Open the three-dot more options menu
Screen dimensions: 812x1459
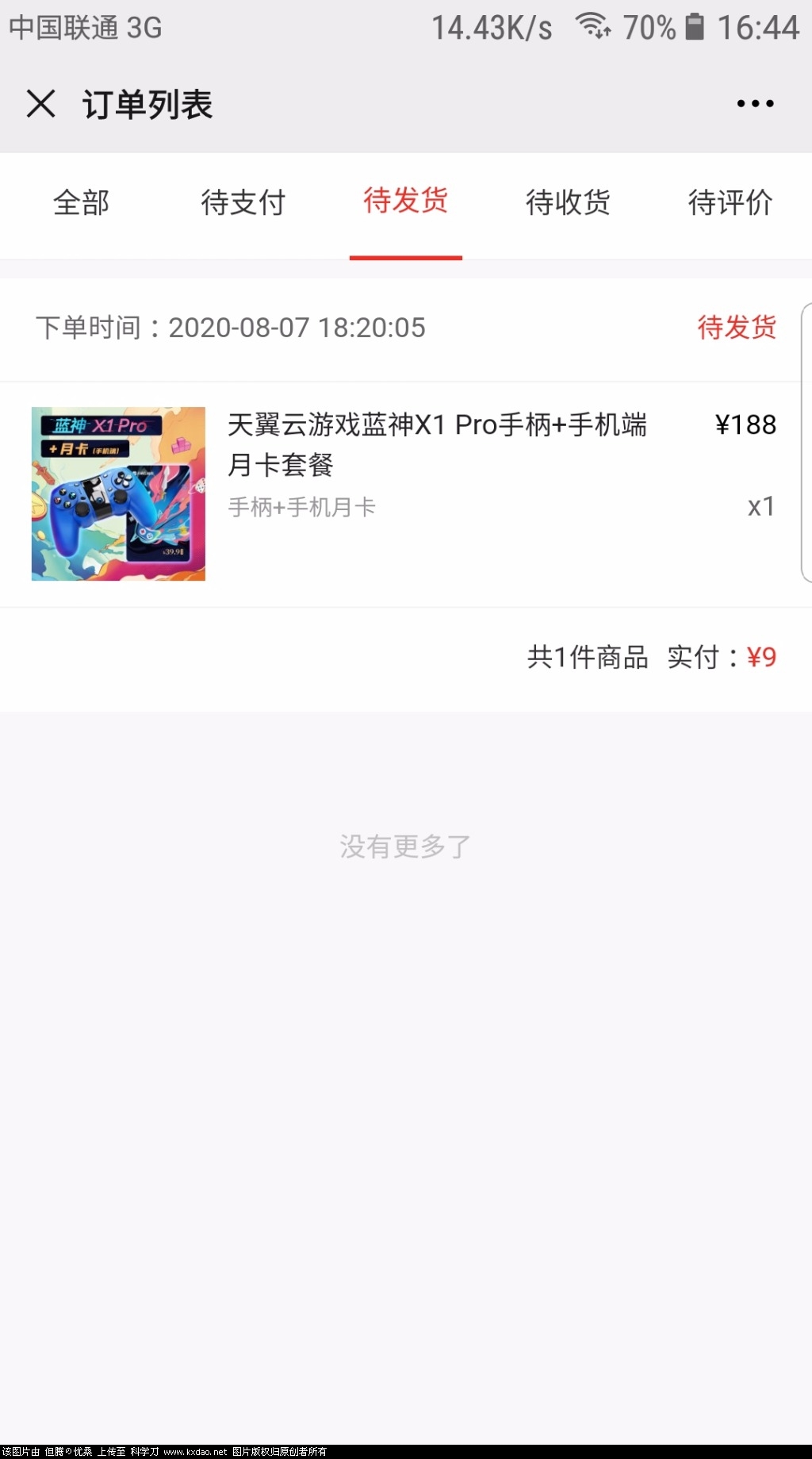[x=752, y=103]
